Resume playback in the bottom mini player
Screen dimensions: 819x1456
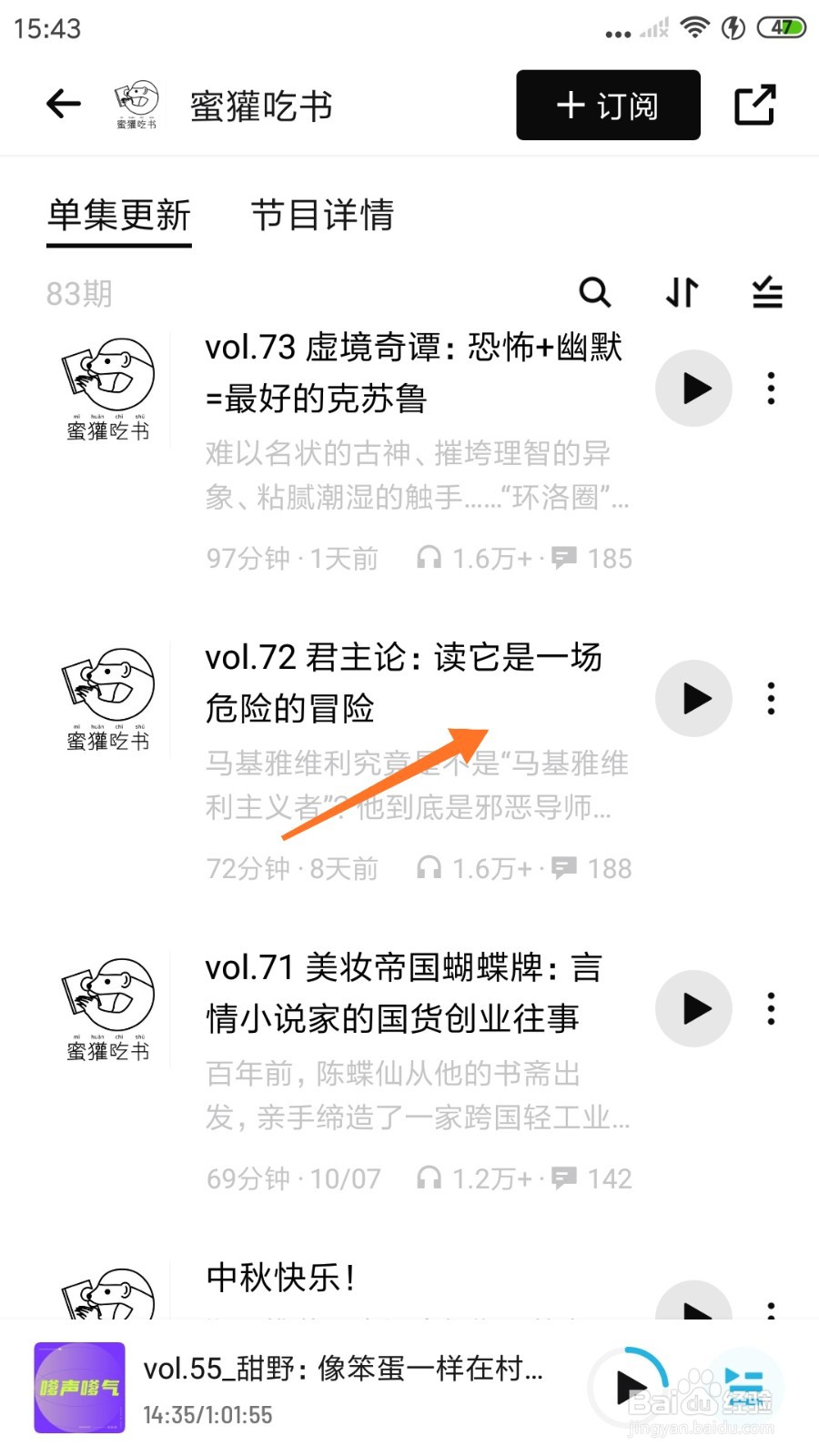click(632, 1388)
